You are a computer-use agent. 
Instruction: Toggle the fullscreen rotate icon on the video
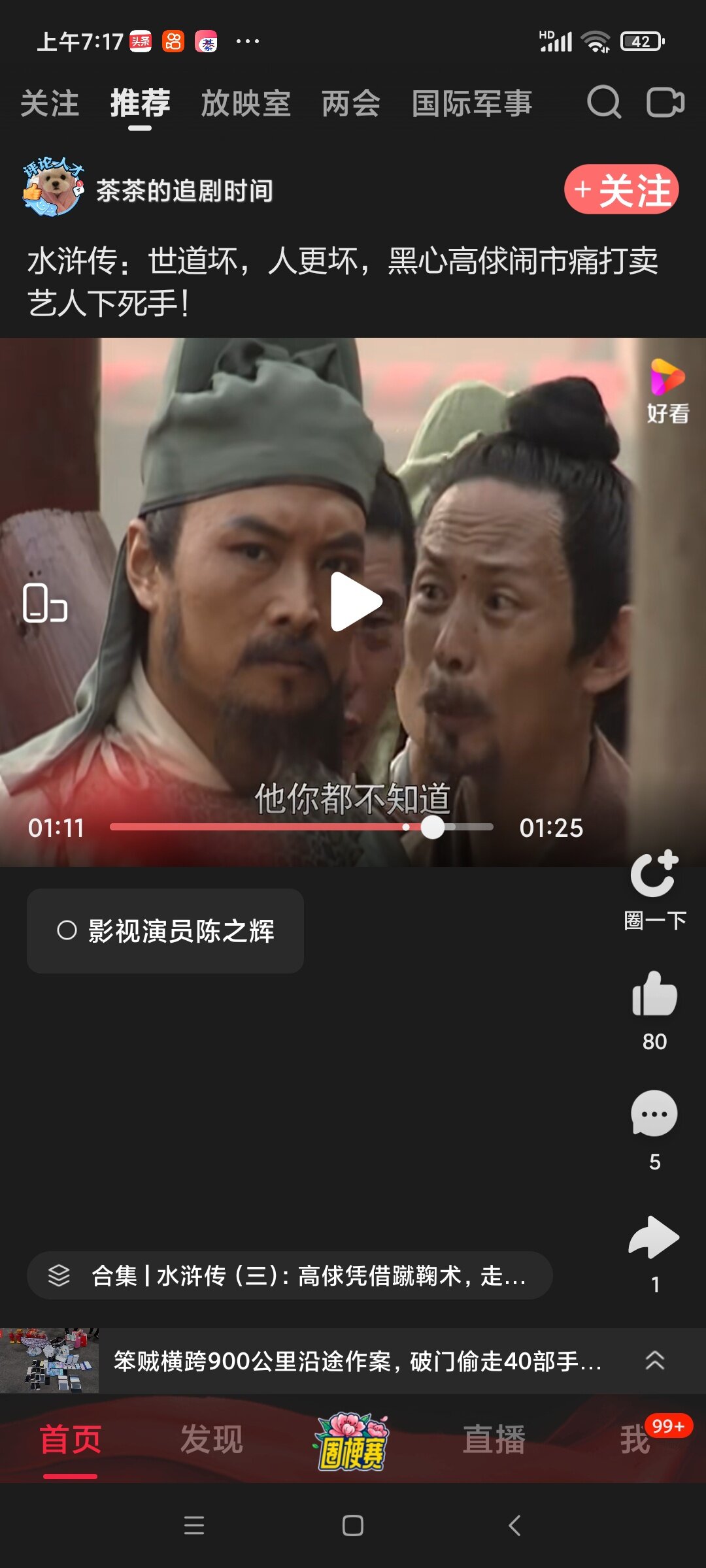[x=44, y=602]
